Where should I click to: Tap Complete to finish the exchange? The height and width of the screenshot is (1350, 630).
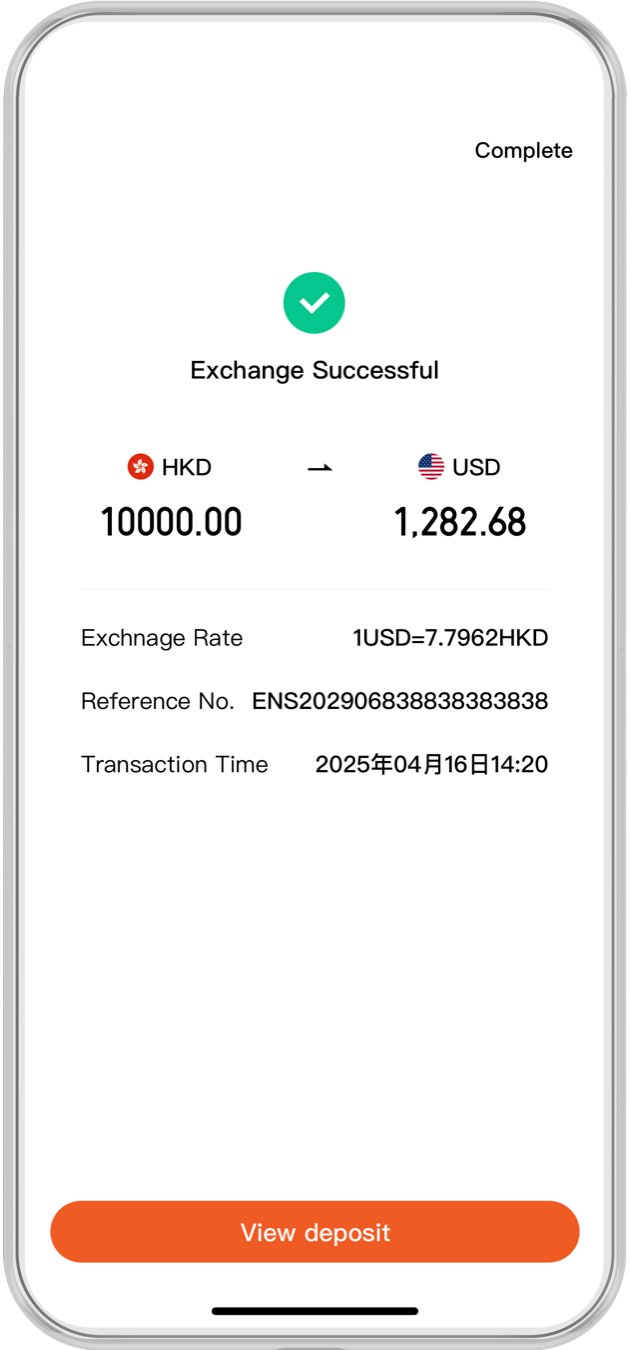point(523,151)
